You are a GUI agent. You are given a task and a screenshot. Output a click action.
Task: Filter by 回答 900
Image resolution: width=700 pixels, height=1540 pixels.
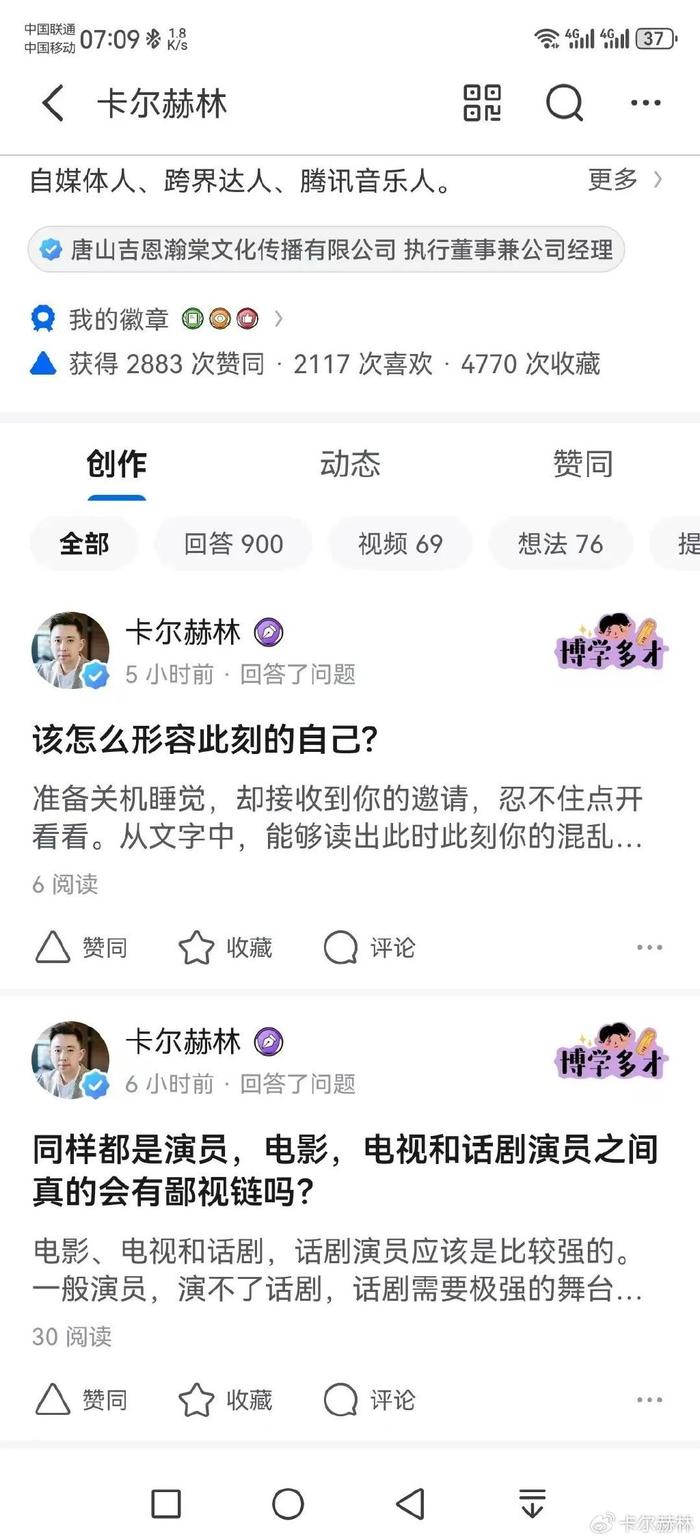233,544
